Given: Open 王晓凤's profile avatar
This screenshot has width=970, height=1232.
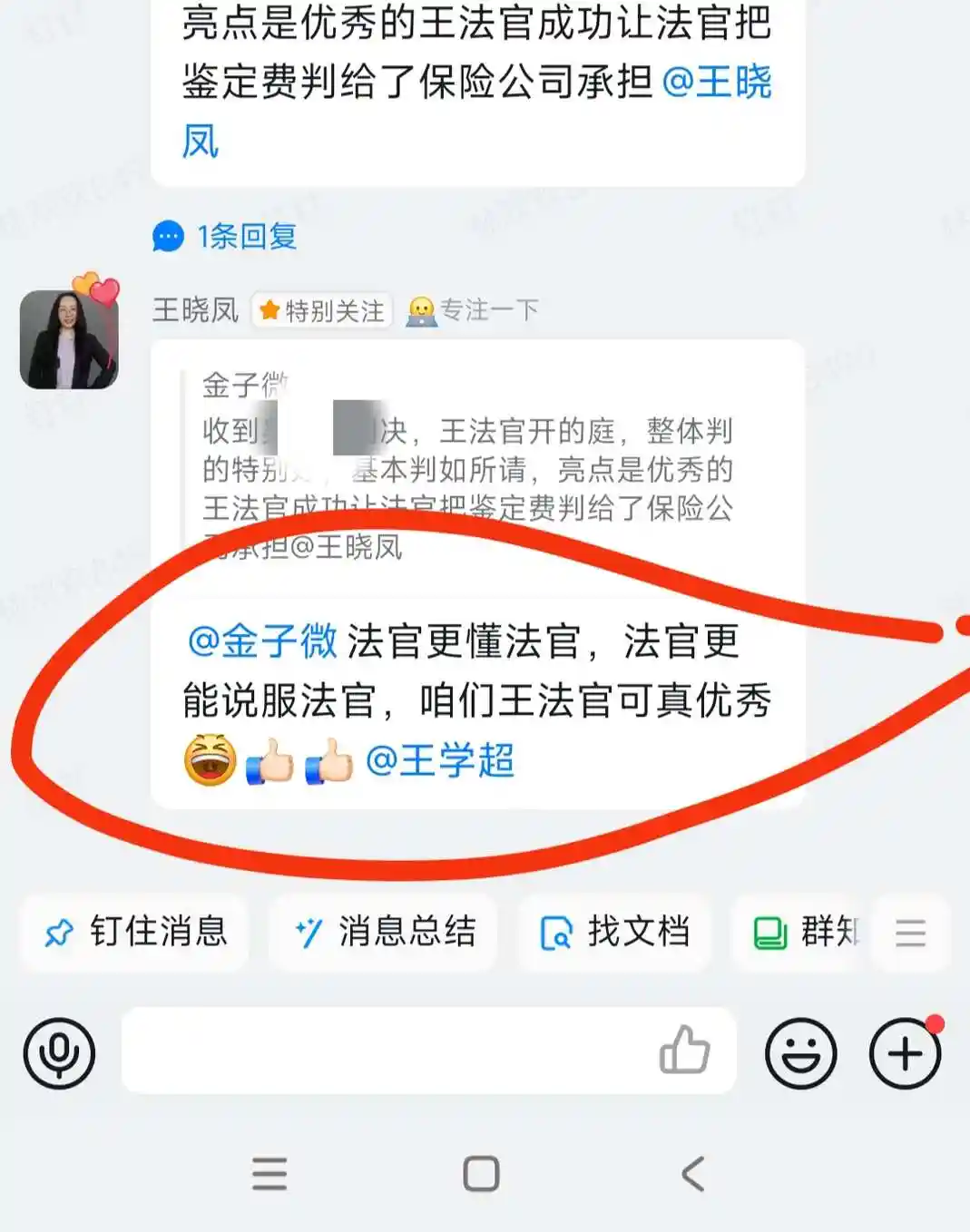Looking at the screenshot, I should click(69, 338).
